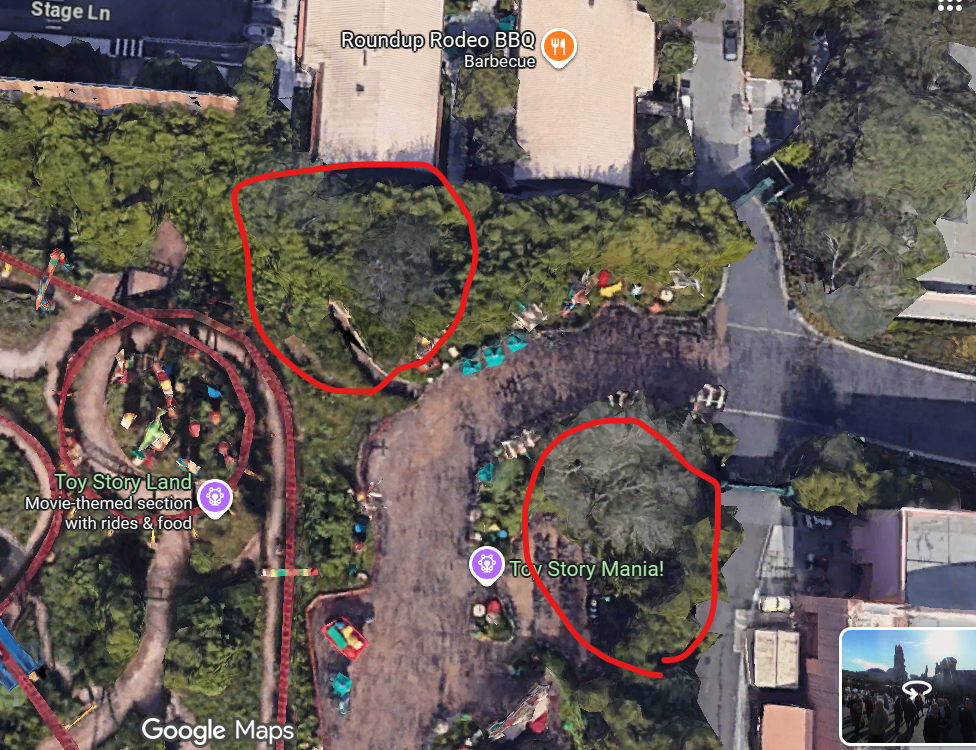Select the Toy Story Land map marker

pos(214,497)
